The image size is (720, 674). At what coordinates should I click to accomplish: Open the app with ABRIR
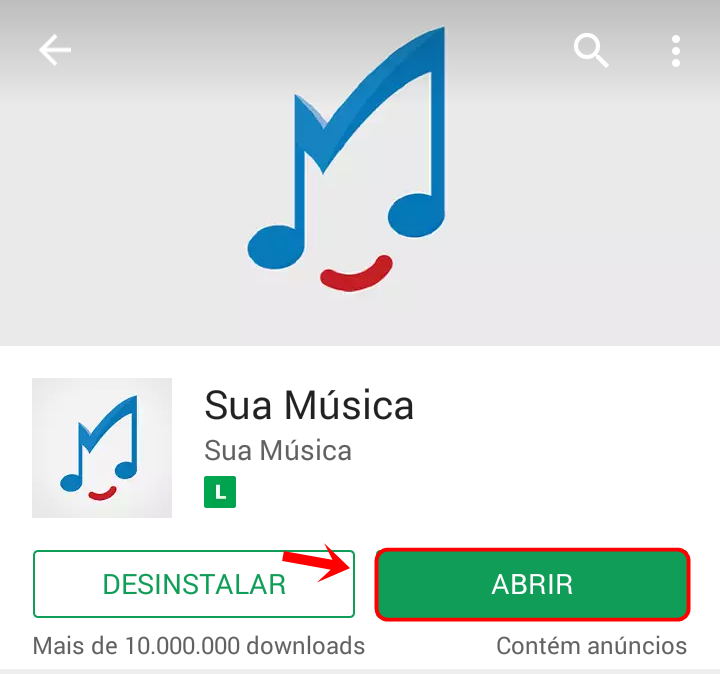(532, 584)
